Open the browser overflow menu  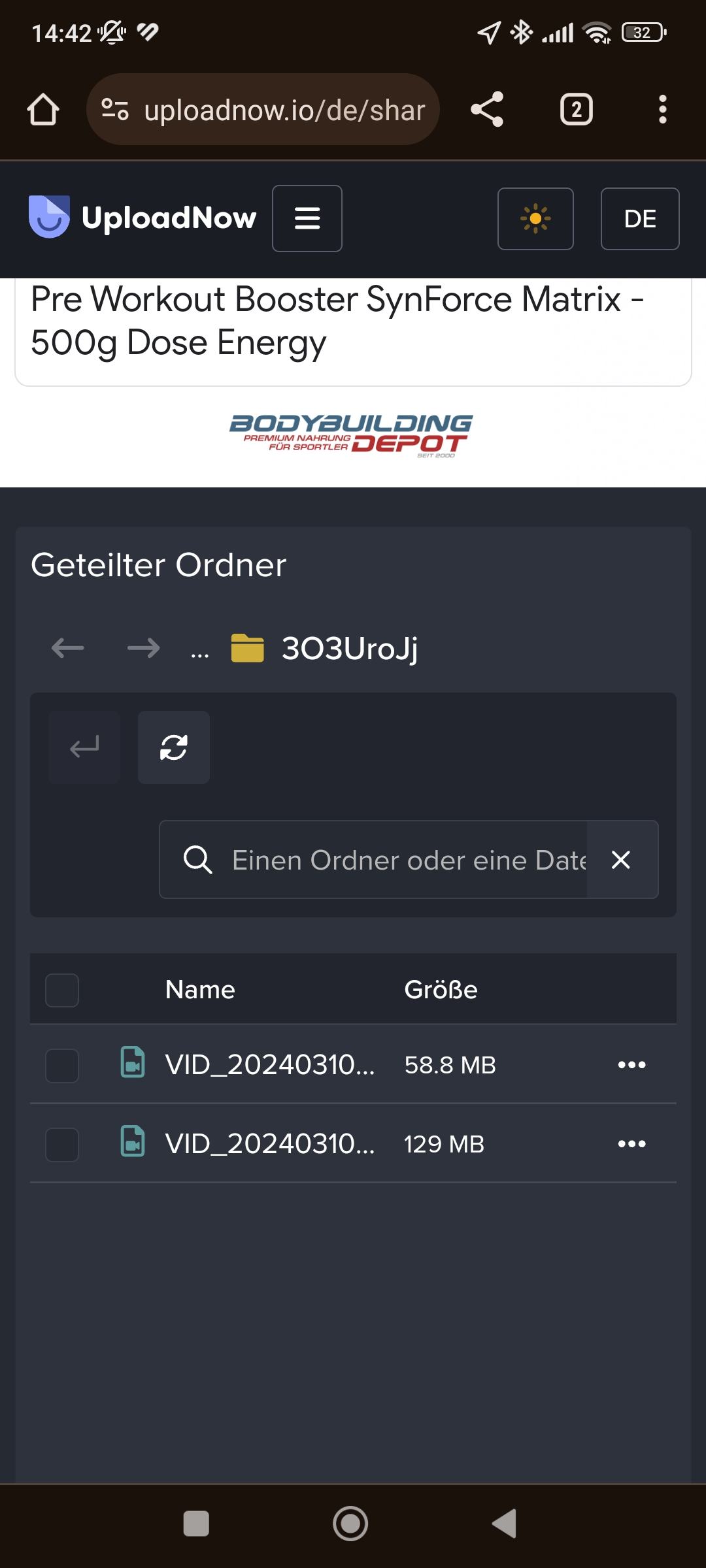[x=662, y=109]
